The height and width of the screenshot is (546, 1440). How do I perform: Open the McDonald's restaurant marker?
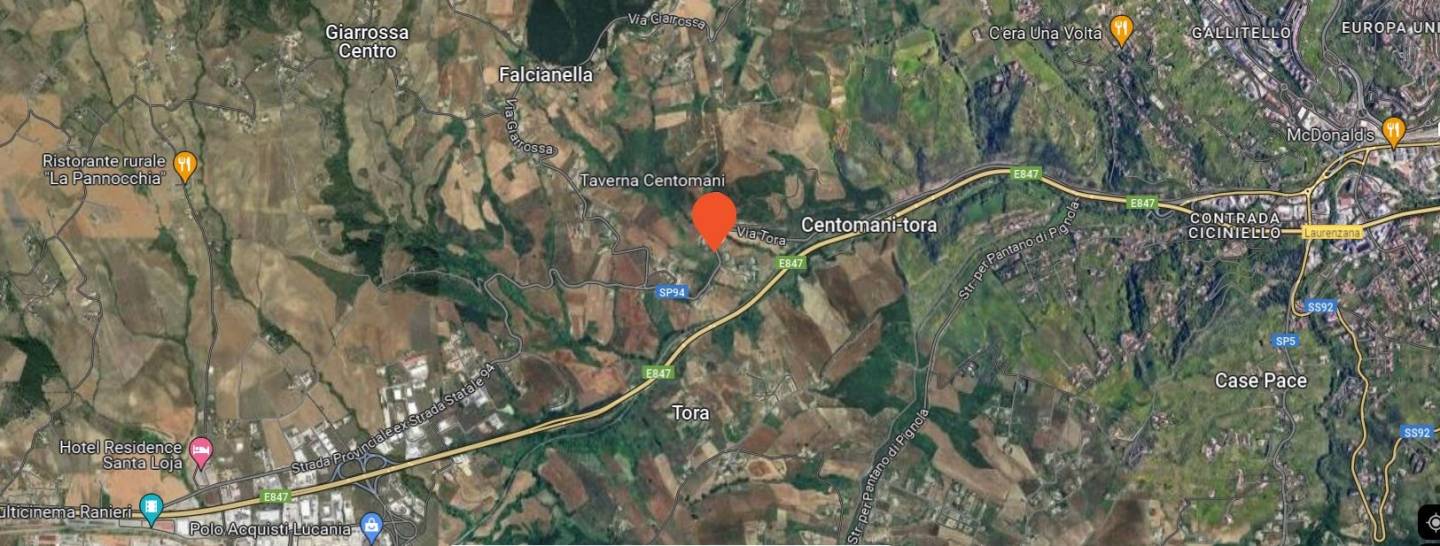pos(1393,130)
